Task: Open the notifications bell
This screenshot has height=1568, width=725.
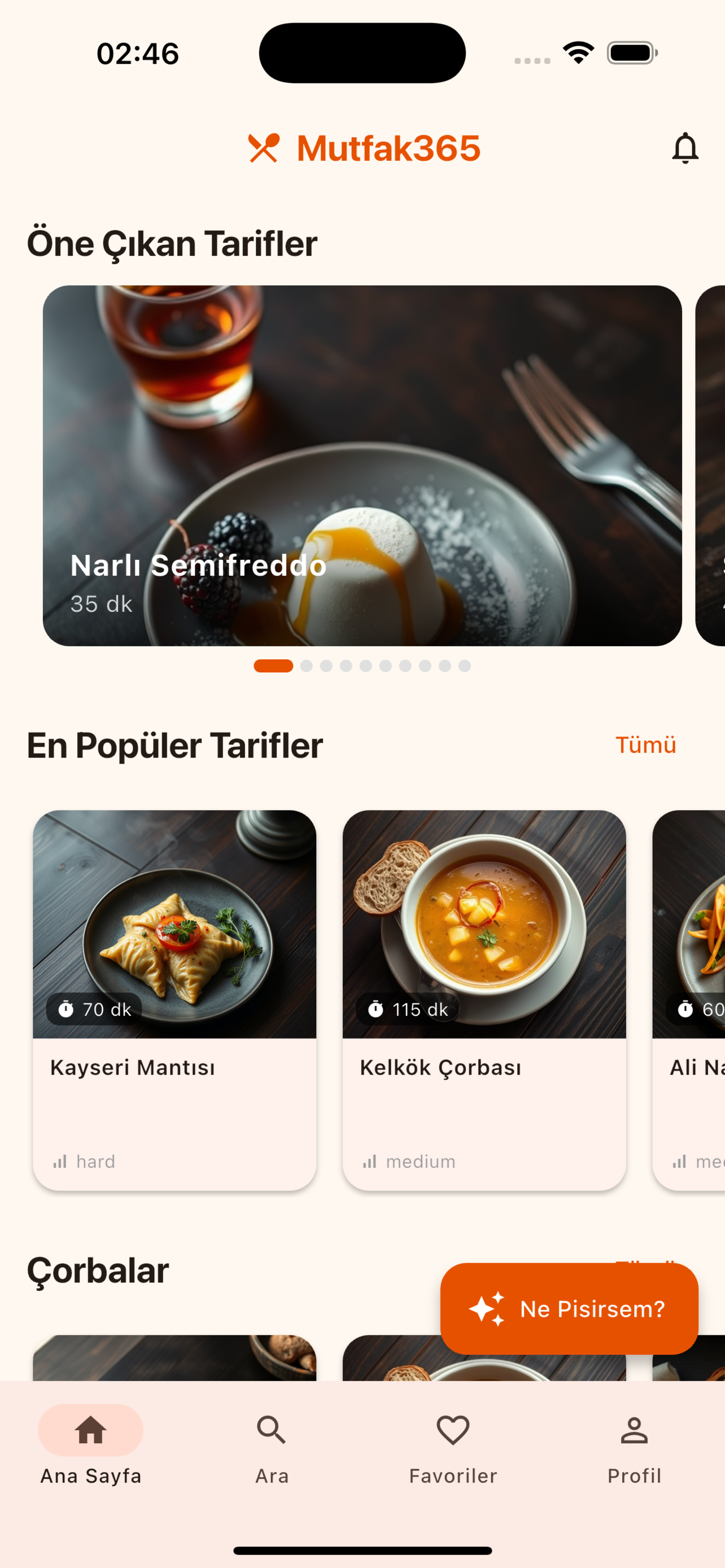Action: (x=685, y=148)
